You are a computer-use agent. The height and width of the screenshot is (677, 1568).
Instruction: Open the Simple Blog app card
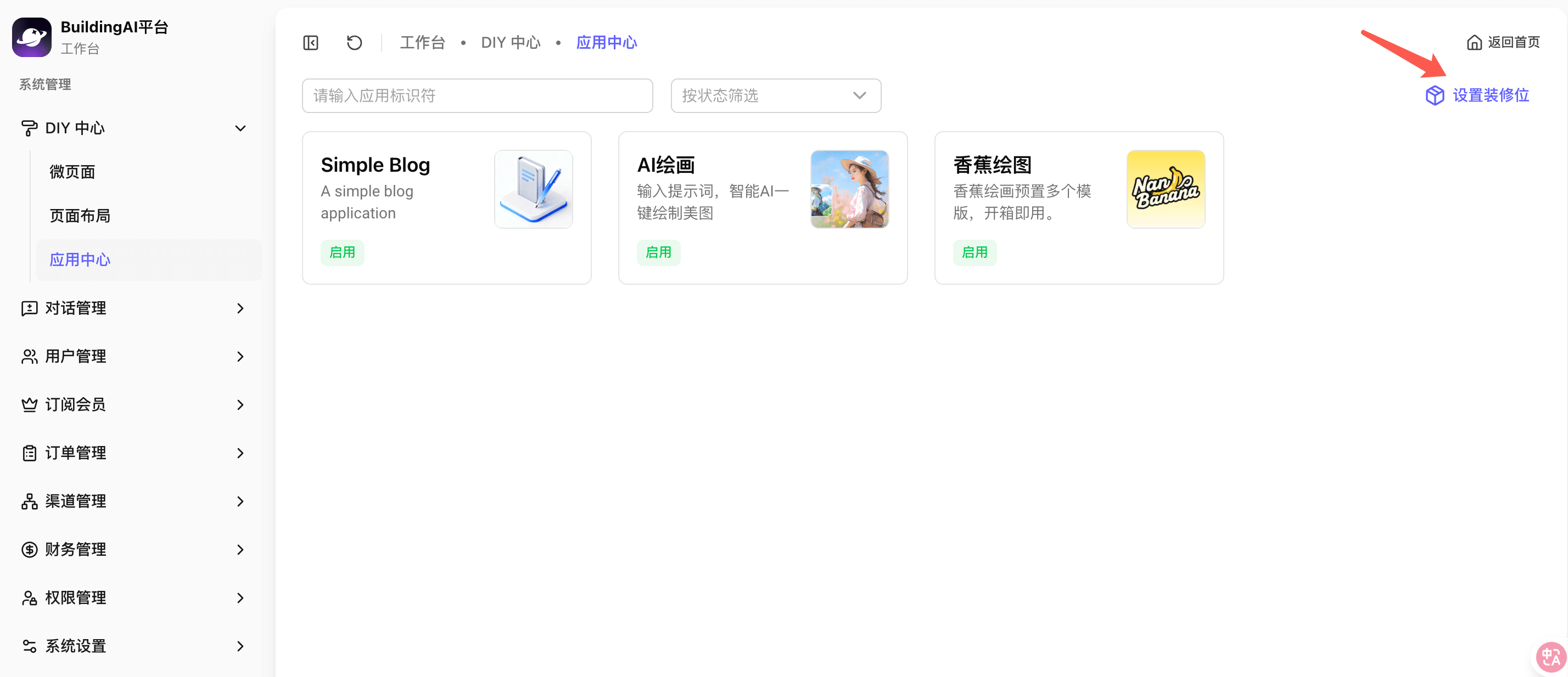coord(446,207)
